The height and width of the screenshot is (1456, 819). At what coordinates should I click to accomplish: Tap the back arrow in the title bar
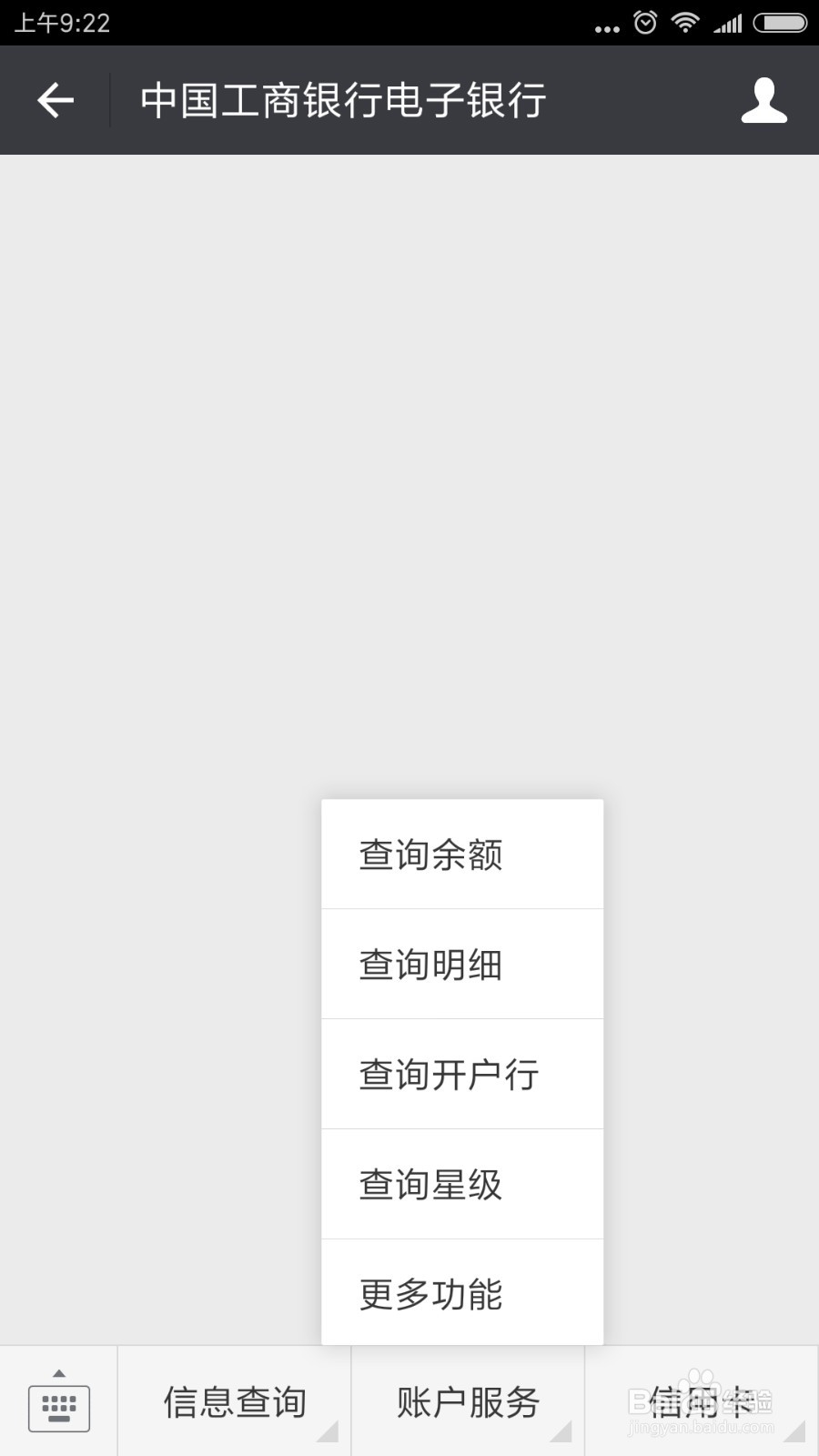tap(55, 100)
